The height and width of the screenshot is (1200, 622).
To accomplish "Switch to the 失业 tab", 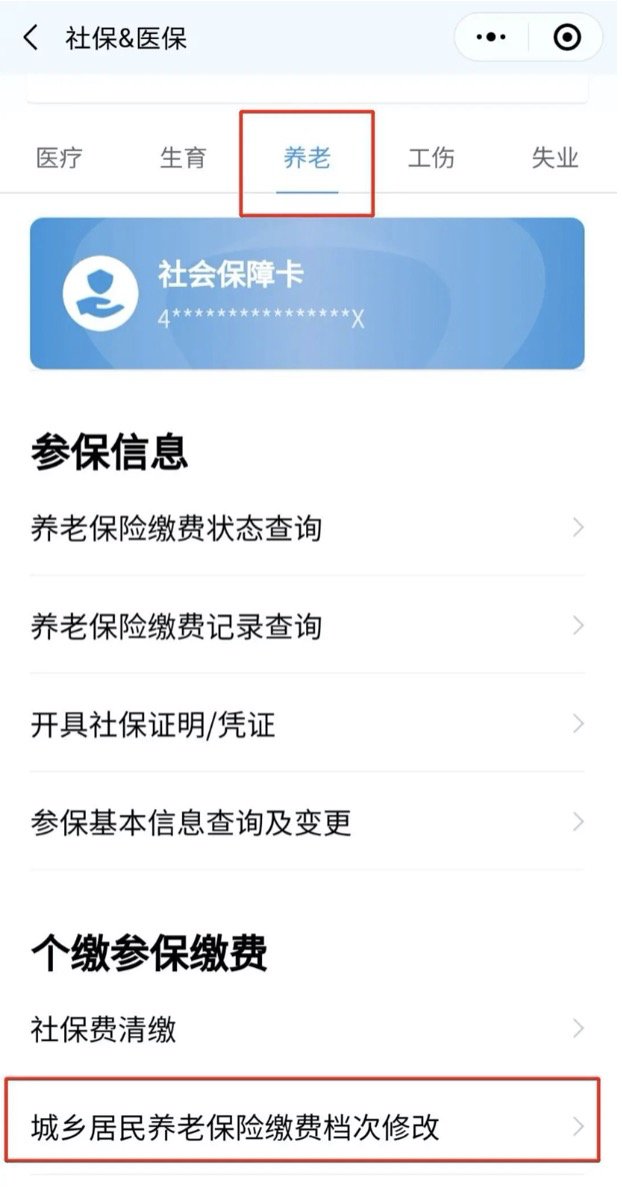I will [x=555, y=158].
